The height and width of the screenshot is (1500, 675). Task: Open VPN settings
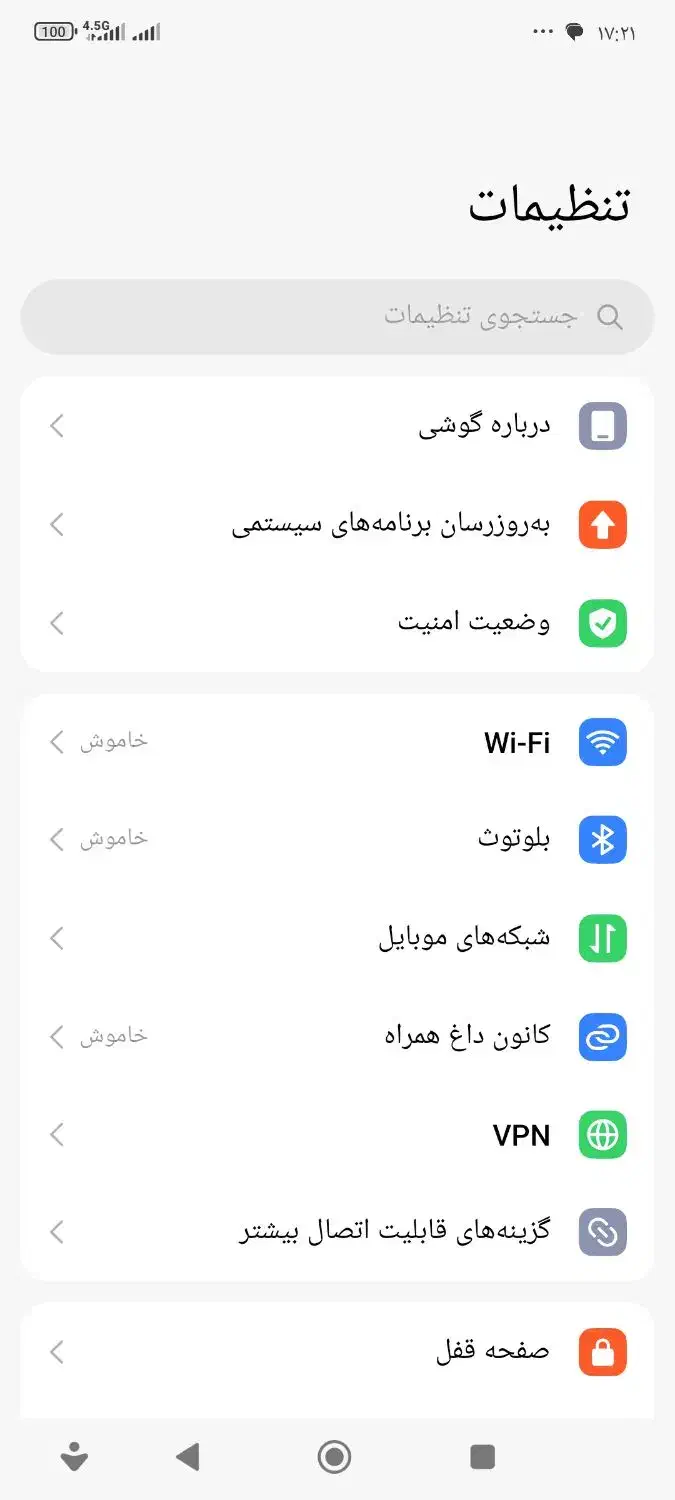337,1134
